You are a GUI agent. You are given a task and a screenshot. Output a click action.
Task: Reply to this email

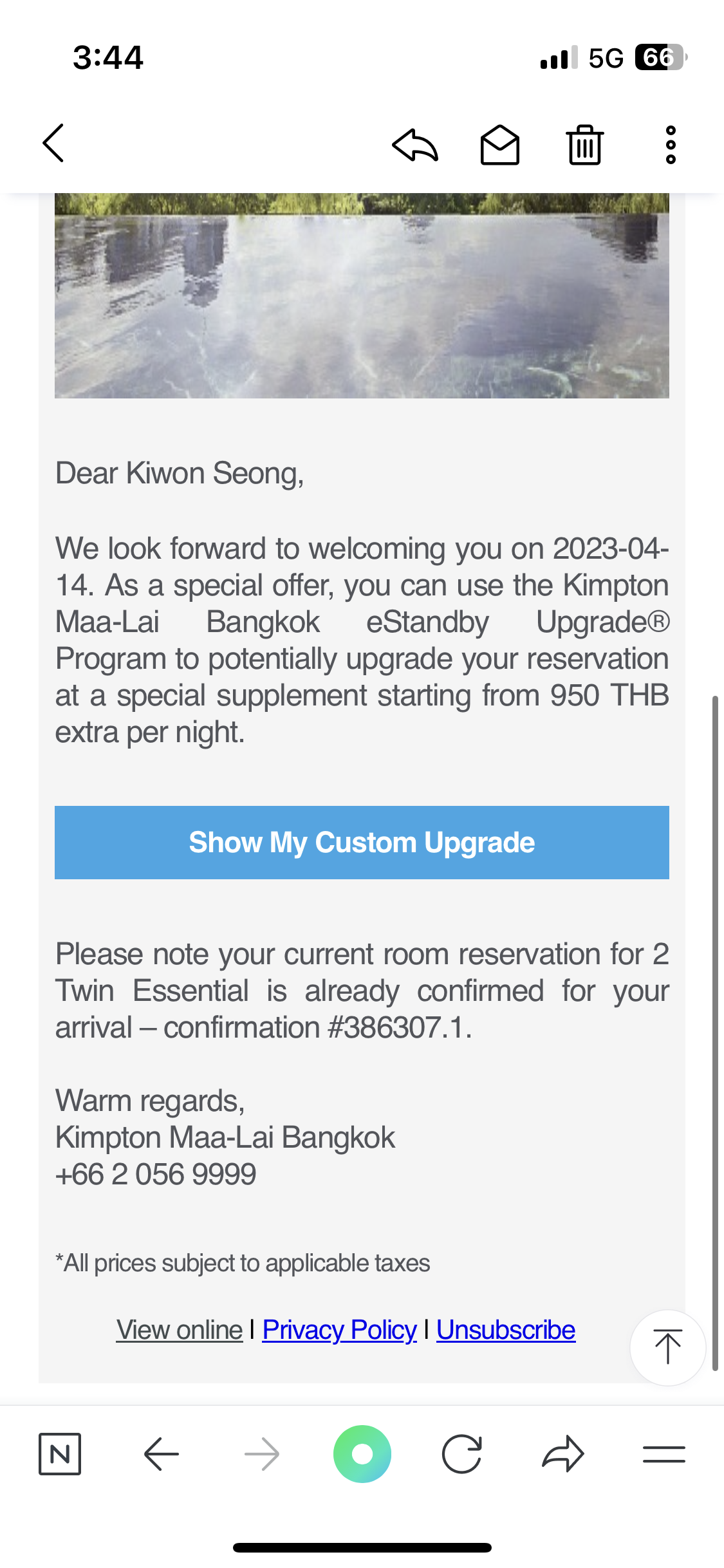click(415, 144)
